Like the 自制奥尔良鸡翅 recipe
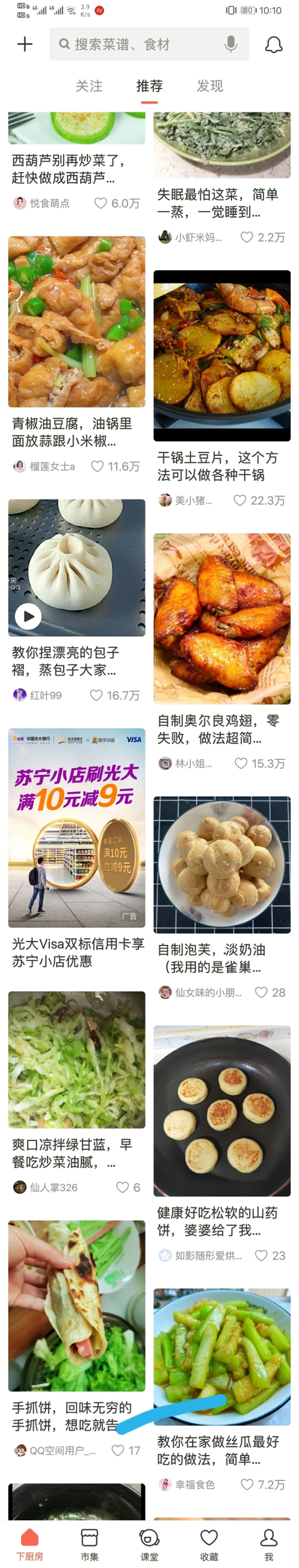This screenshot has width=299, height=1568. 241,763
